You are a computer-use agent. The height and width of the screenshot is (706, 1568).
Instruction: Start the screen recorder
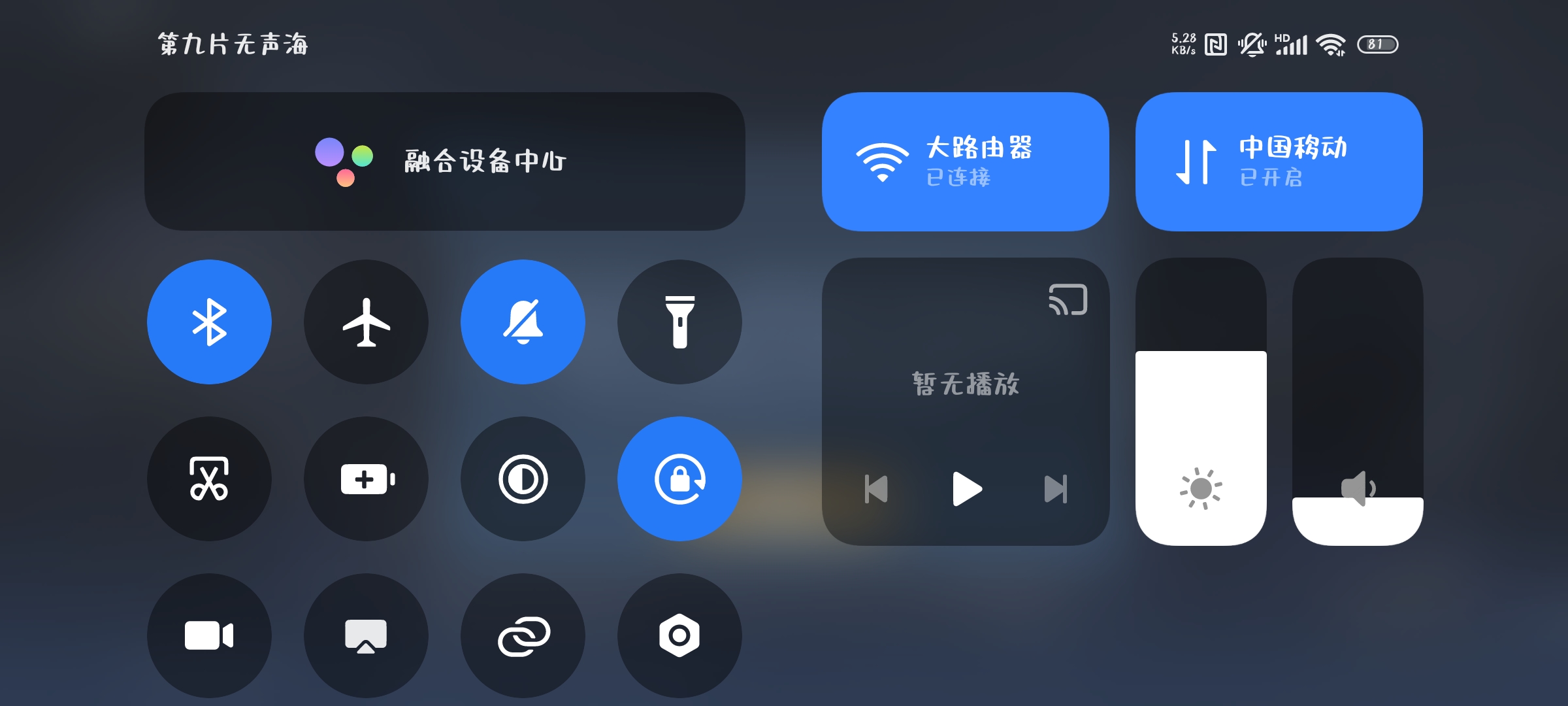[209, 635]
